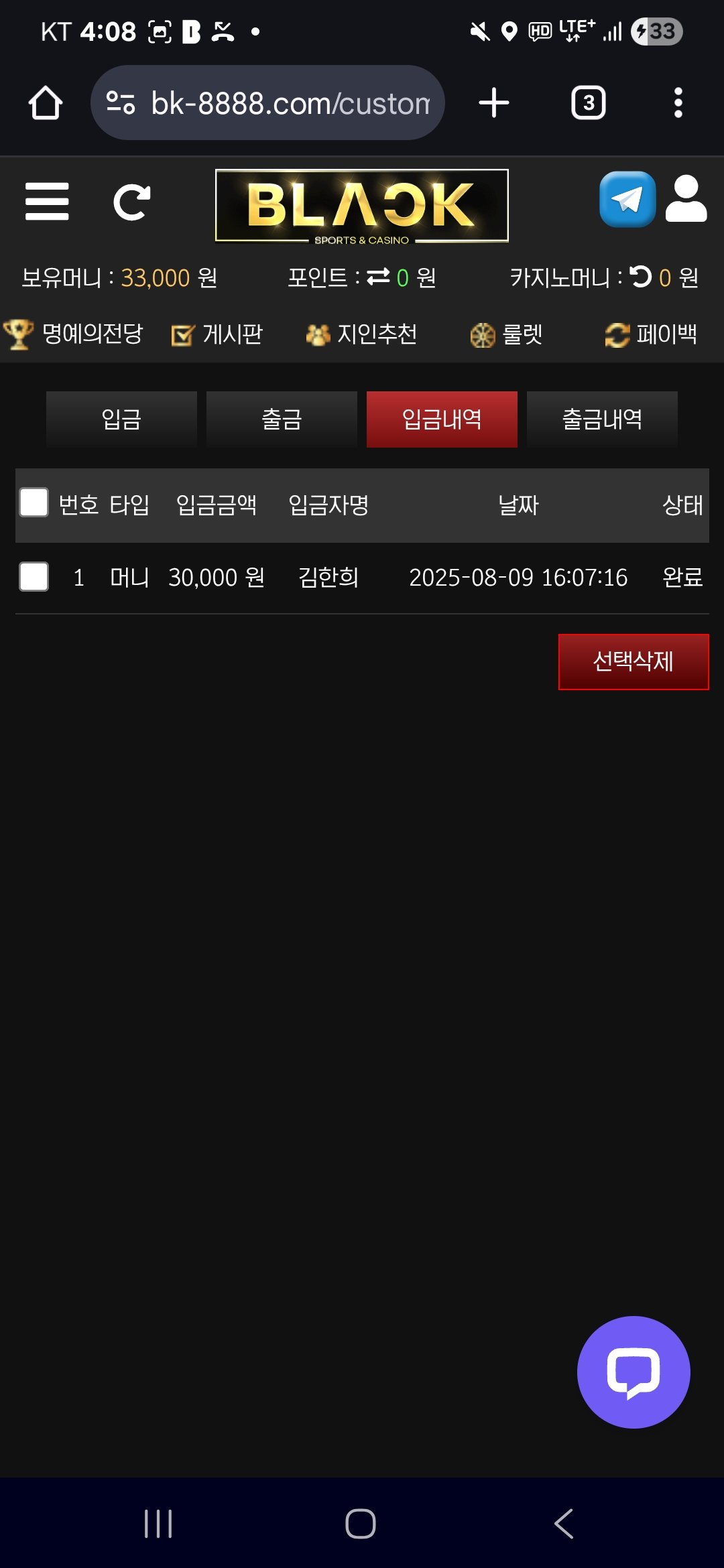The image size is (724, 1568).
Task: Open the 게시판 board
Action: (217, 334)
